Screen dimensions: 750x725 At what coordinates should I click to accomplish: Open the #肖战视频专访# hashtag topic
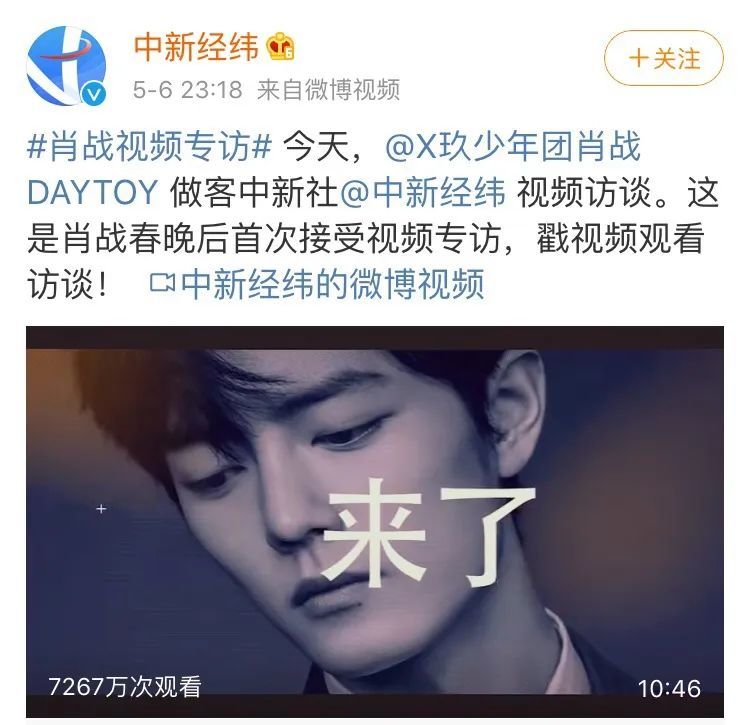[x=150, y=147]
